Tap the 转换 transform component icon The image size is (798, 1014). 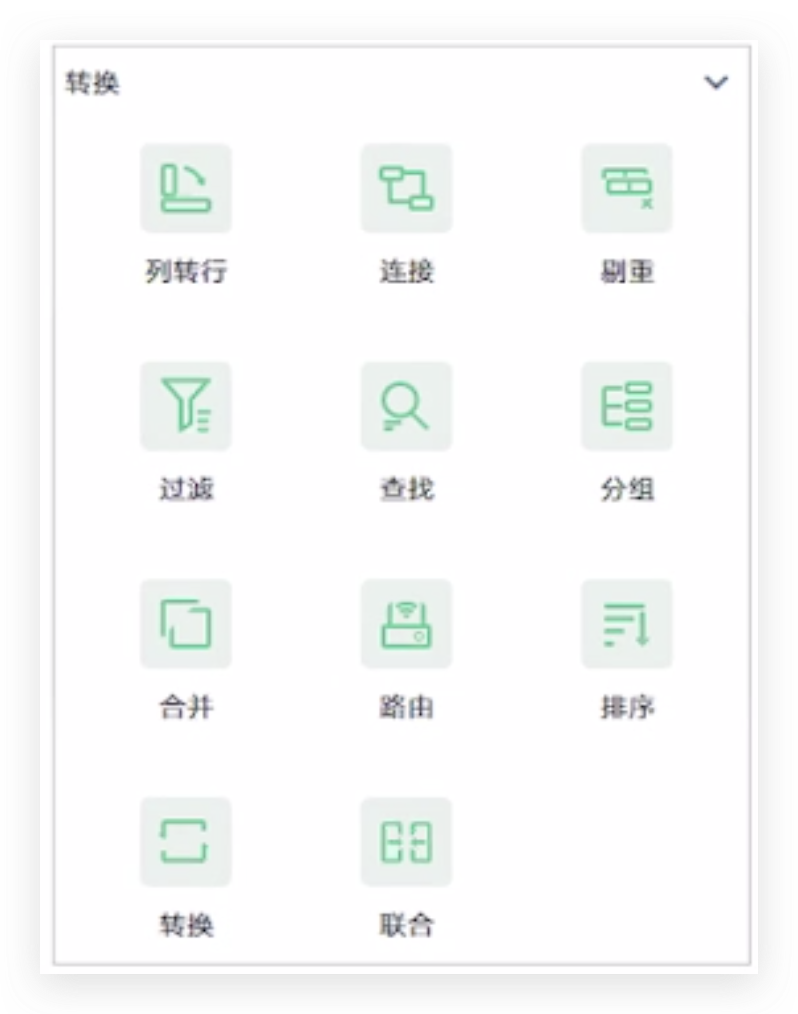point(186,842)
